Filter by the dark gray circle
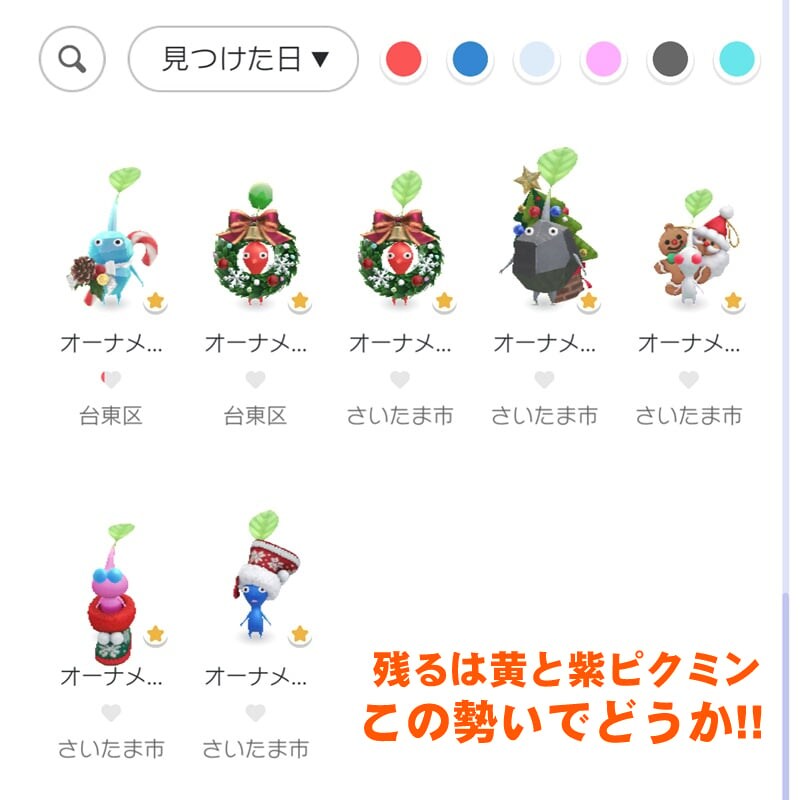Viewport: 800px width, 800px height. [x=670, y=59]
